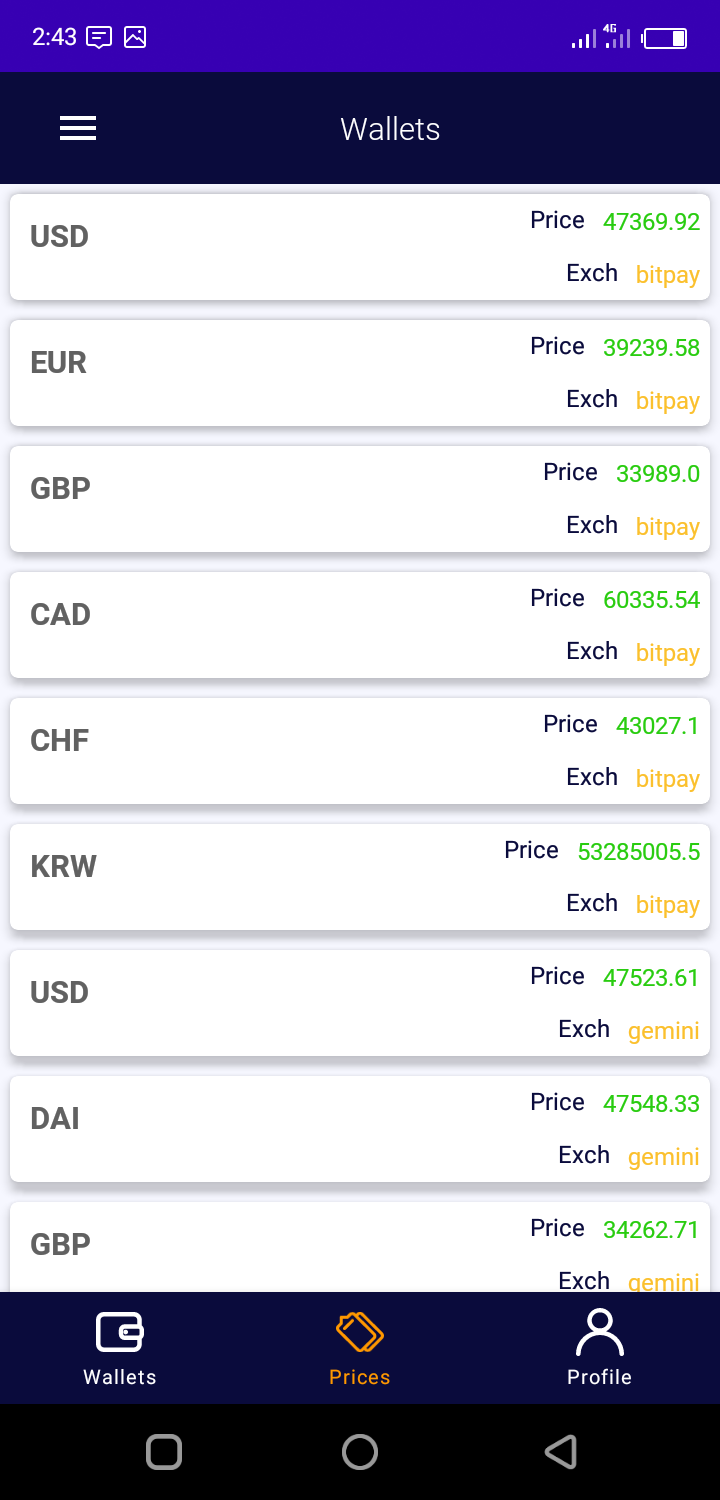
Task: Tap the CAD bitpay price card
Action: 360,625
